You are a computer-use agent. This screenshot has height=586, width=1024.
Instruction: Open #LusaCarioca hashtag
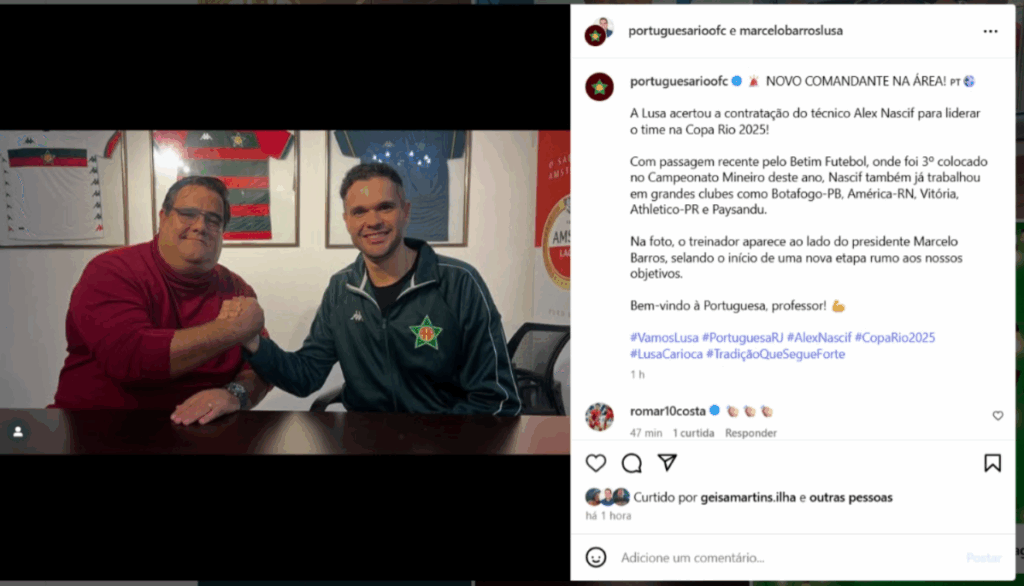pos(665,354)
